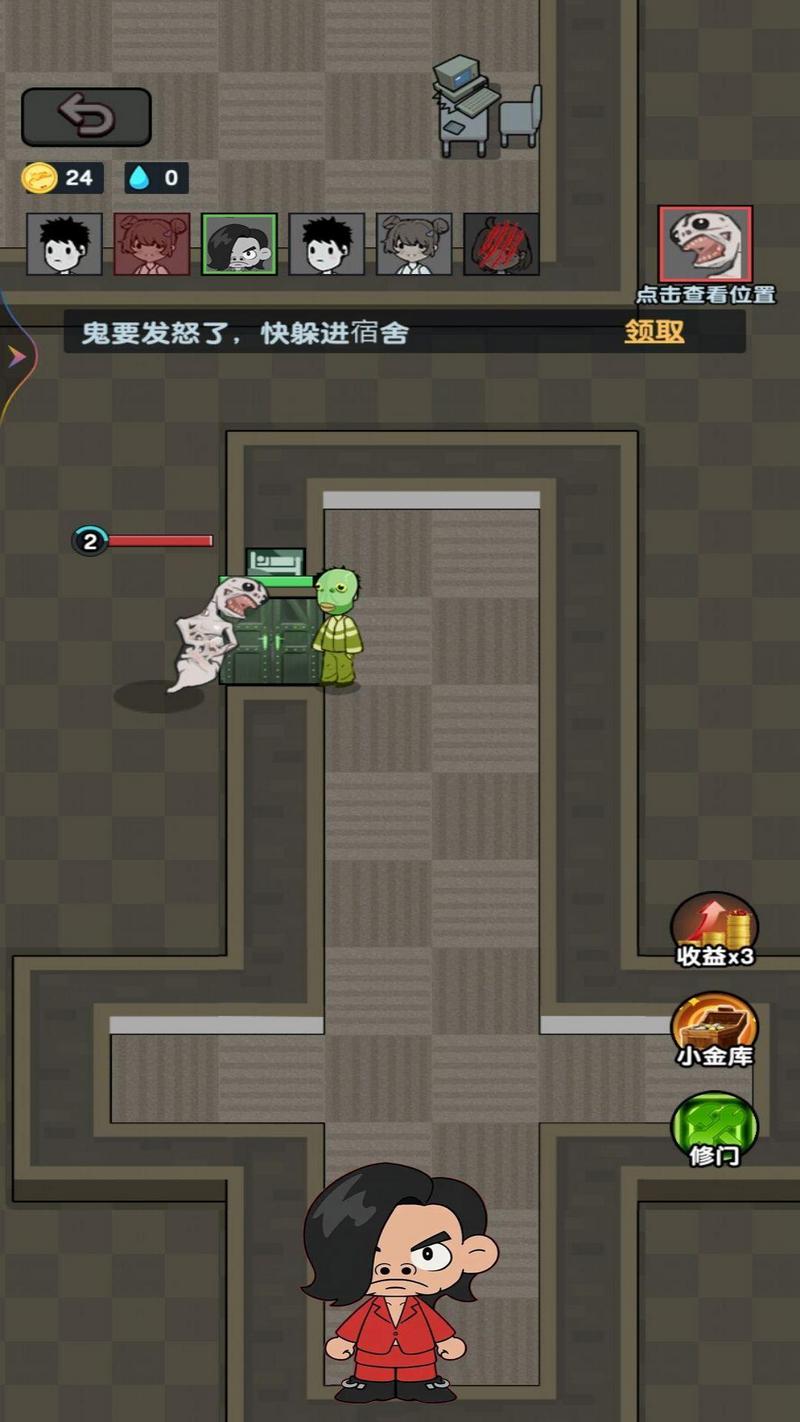
Task: Tap the back arrow button
Action: coord(86,117)
